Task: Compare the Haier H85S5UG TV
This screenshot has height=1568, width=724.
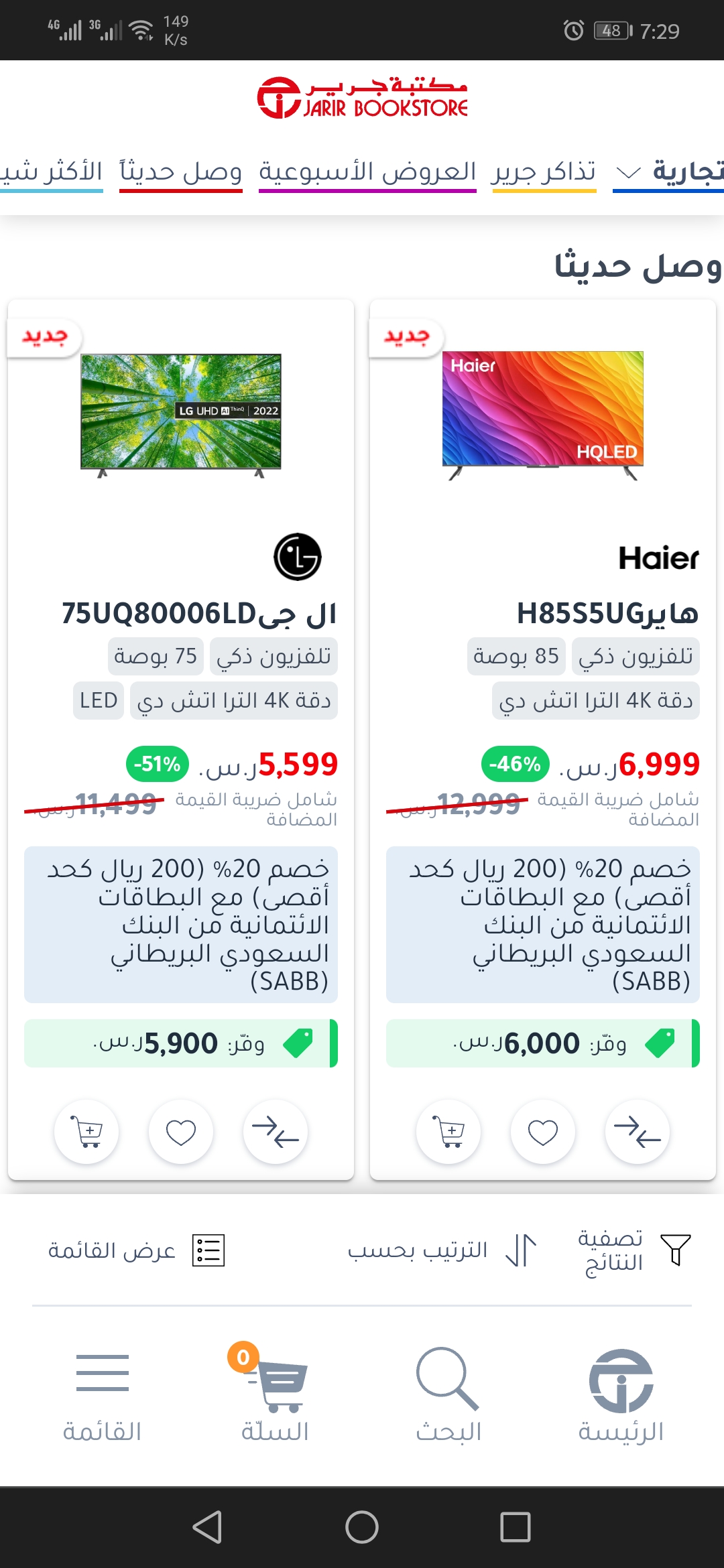Action: tap(638, 1132)
